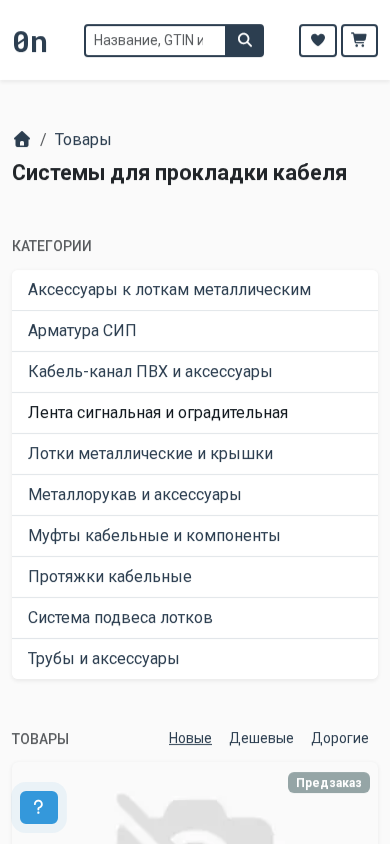Open the Товары breadcrumb link

(83, 139)
